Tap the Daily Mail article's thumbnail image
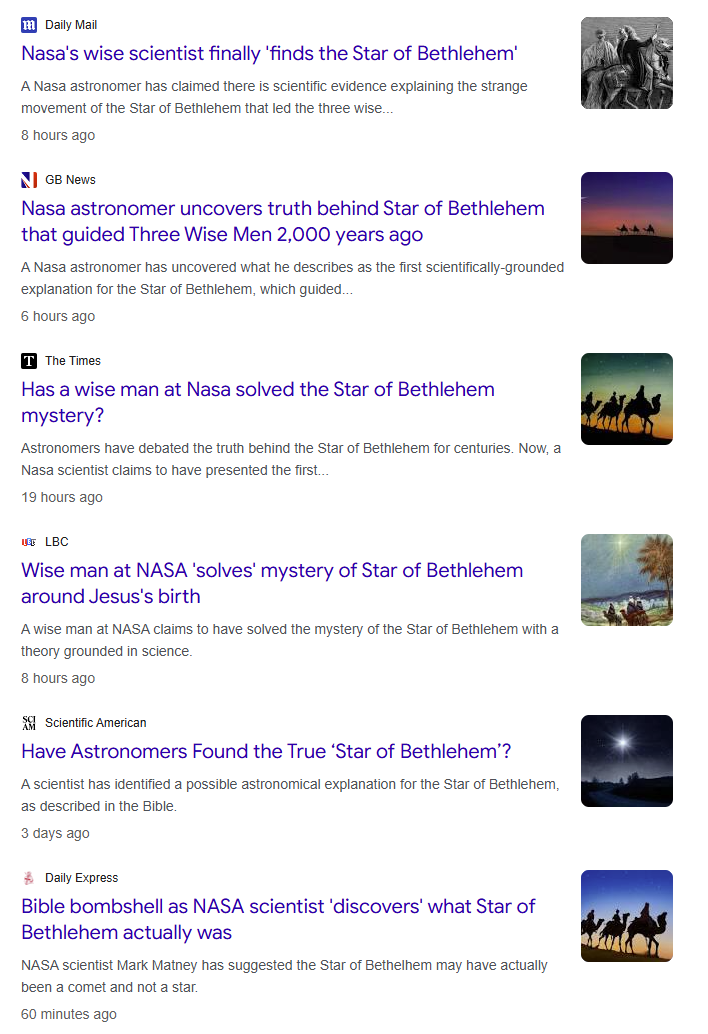The height and width of the screenshot is (1034, 708). (x=627, y=63)
